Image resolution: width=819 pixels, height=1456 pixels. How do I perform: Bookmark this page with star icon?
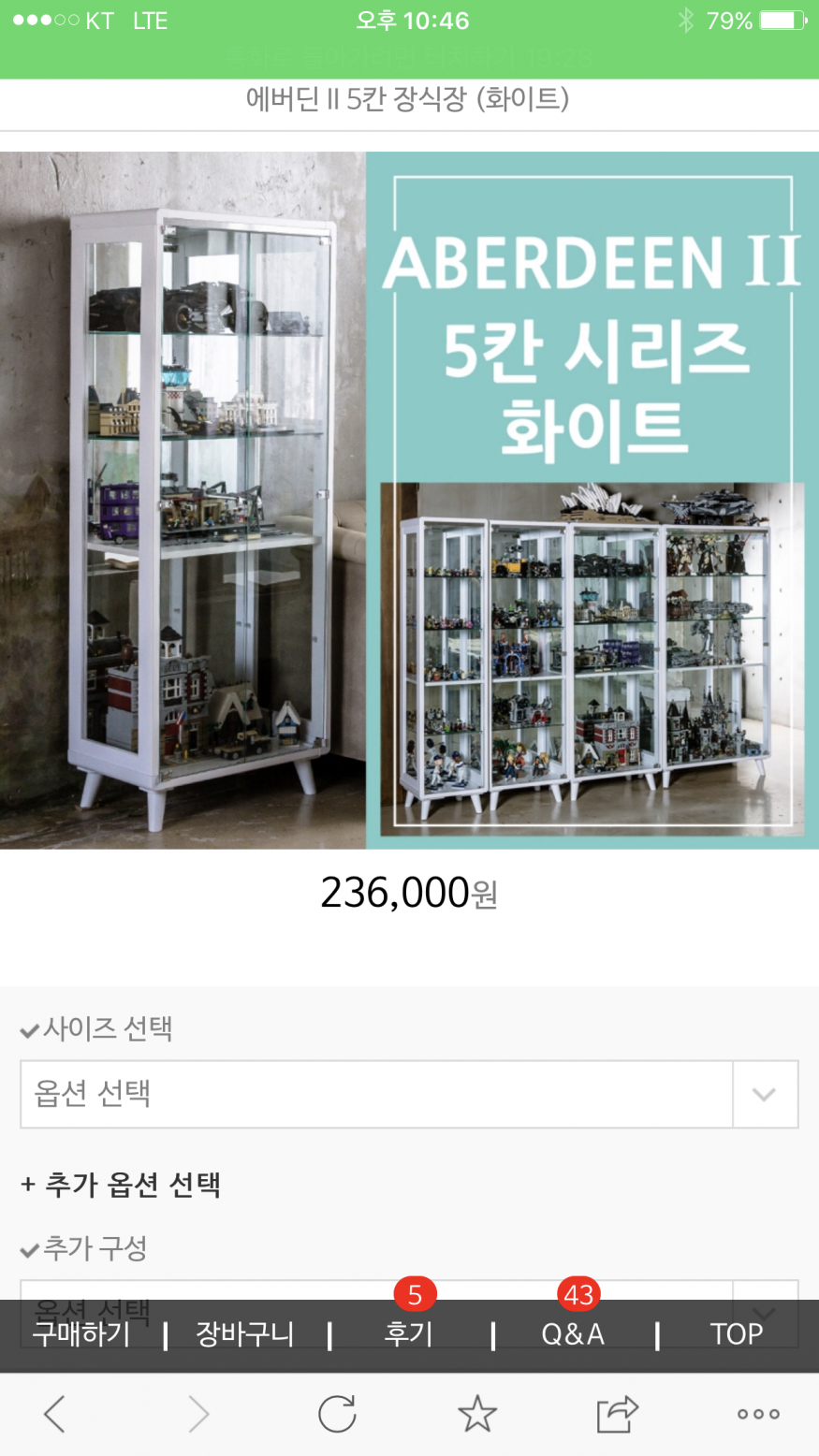click(x=477, y=1414)
